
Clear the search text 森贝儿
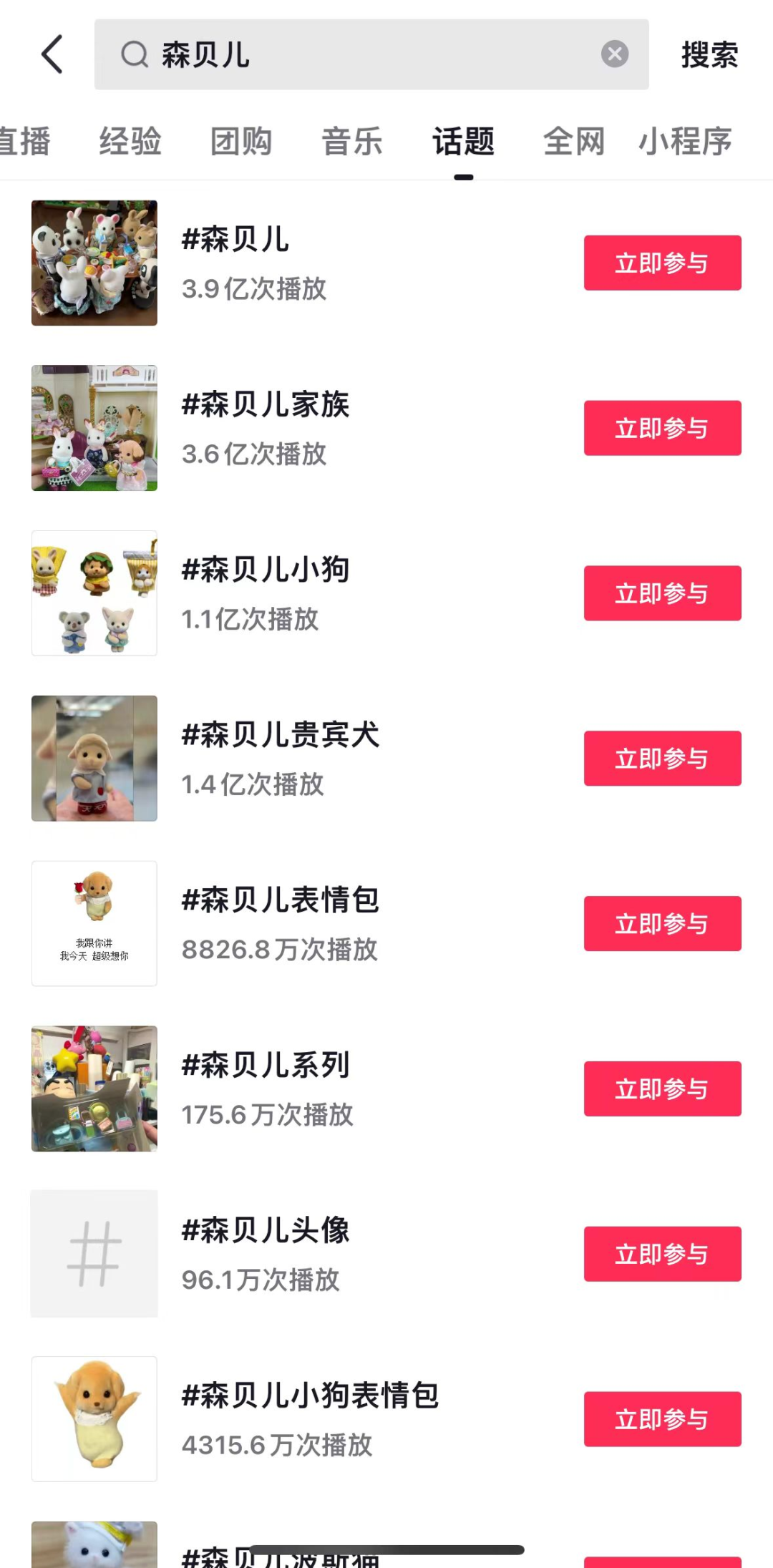pyautogui.click(x=614, y=54)
